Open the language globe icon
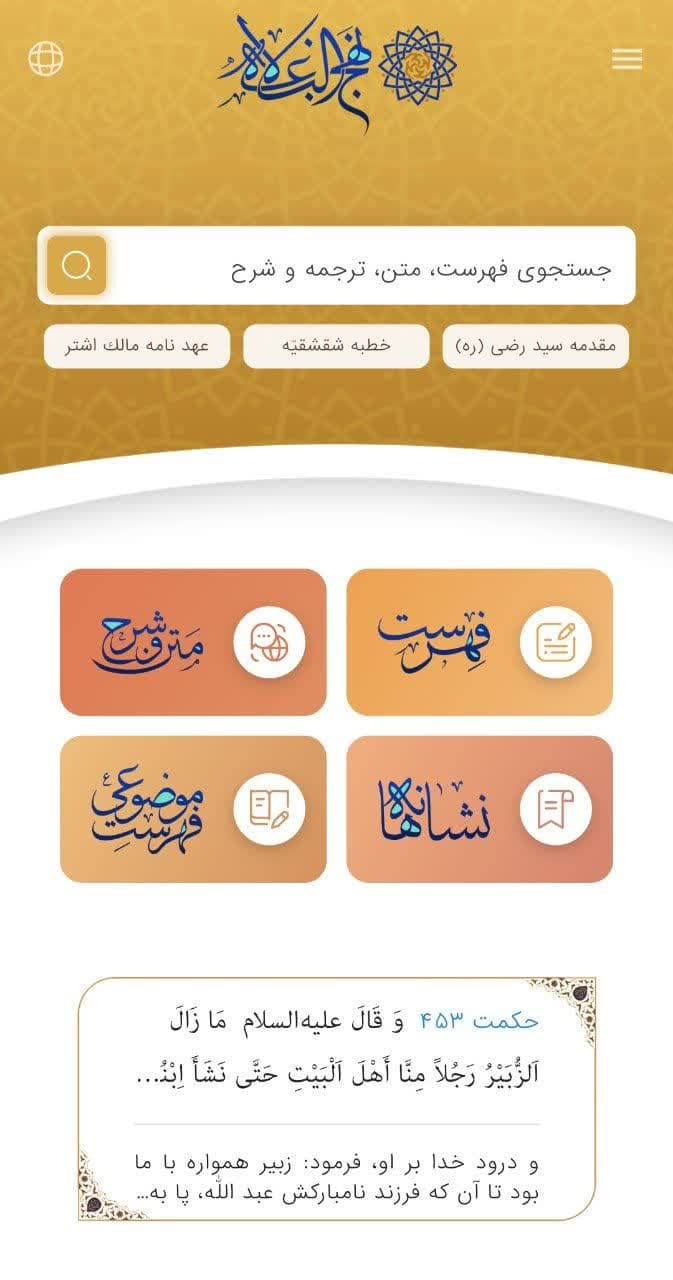 (x=46, y=59)
